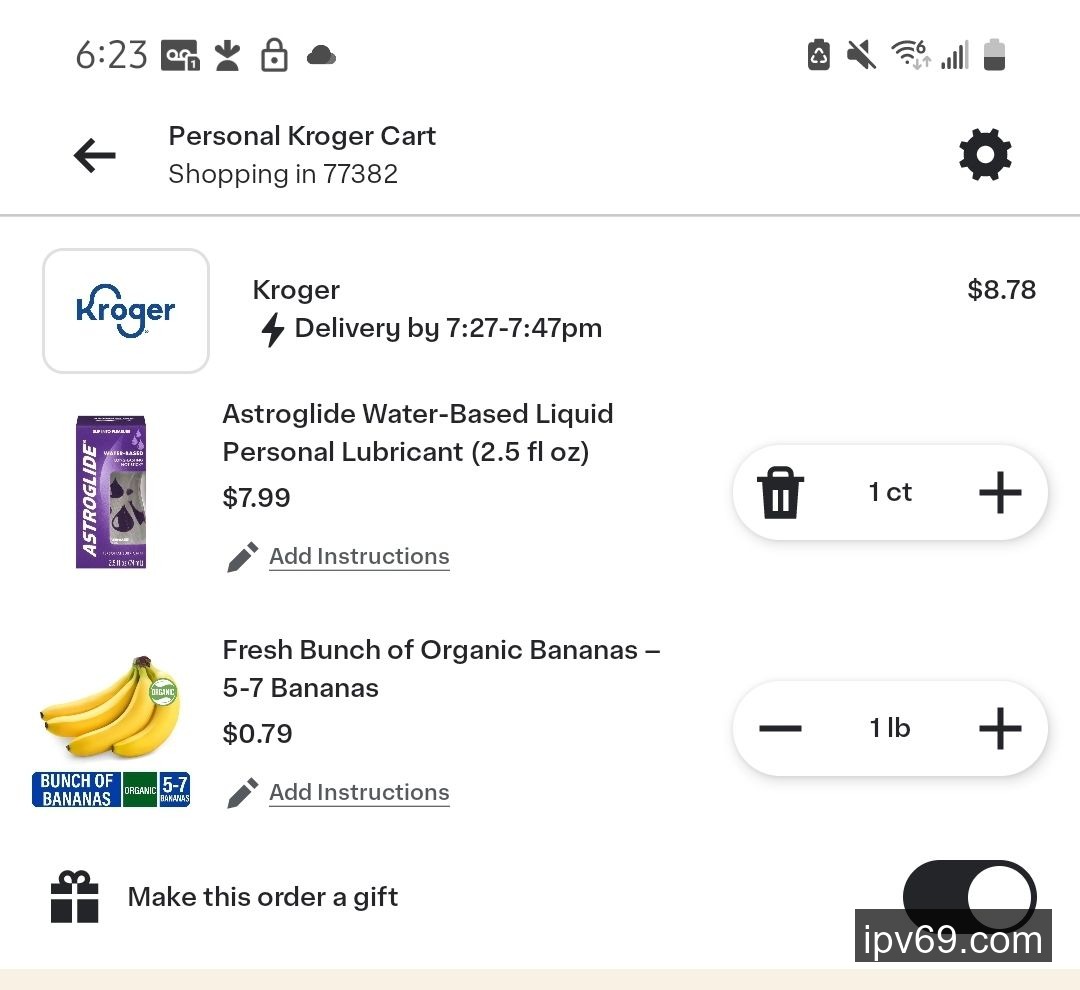Open cart settings gear
Screen dimensions: 1080x990
[x=985, y=156]
